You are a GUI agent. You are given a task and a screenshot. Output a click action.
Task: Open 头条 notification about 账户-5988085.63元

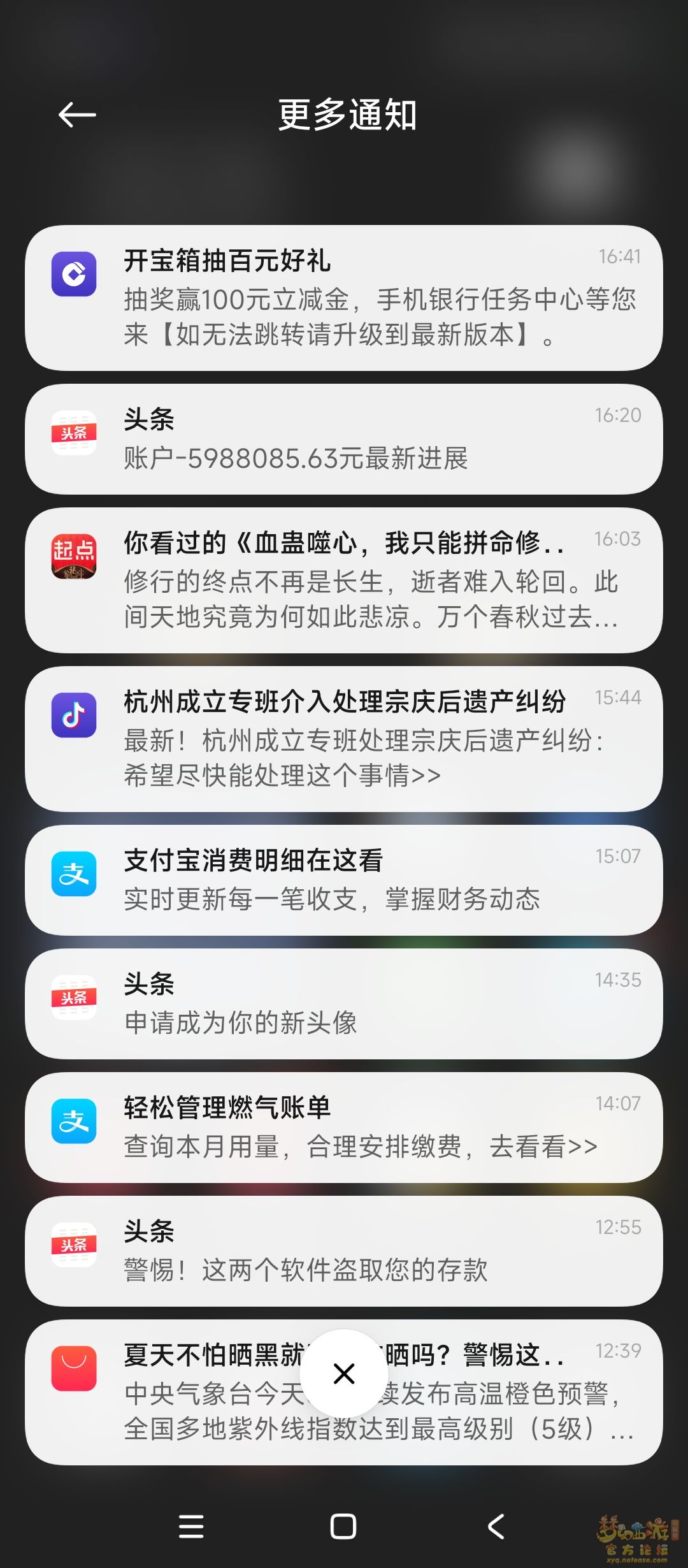click(x=344, y=439)
